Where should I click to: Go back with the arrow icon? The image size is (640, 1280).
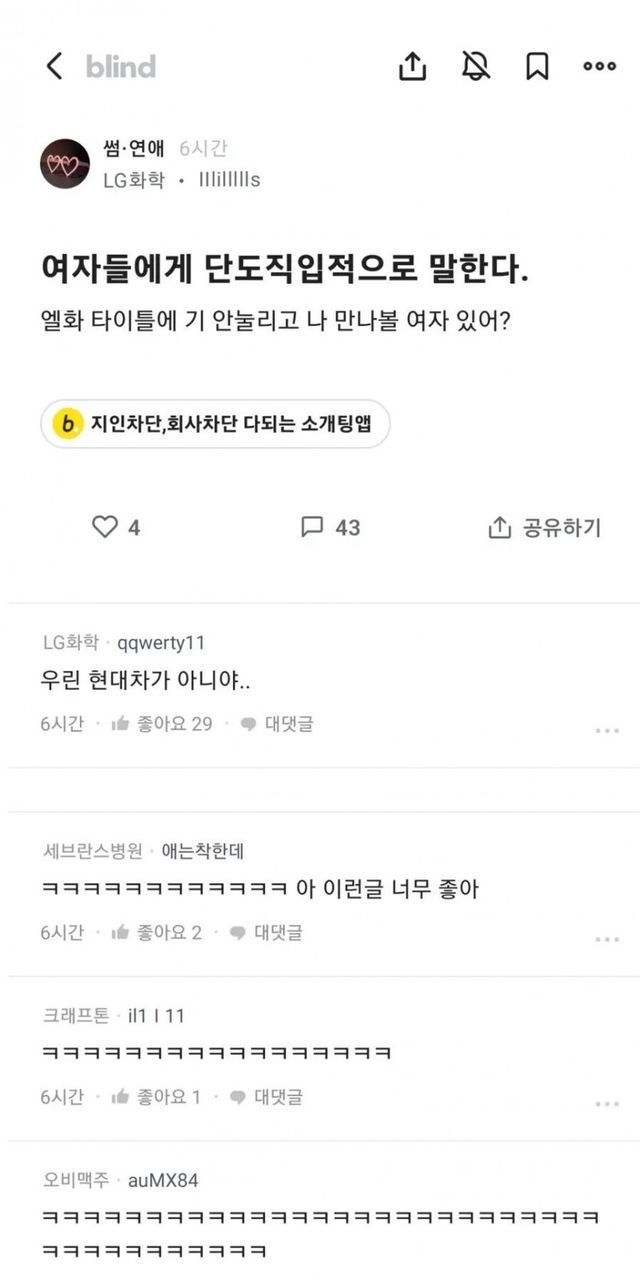pyautogui.click(x=54, y=67)
